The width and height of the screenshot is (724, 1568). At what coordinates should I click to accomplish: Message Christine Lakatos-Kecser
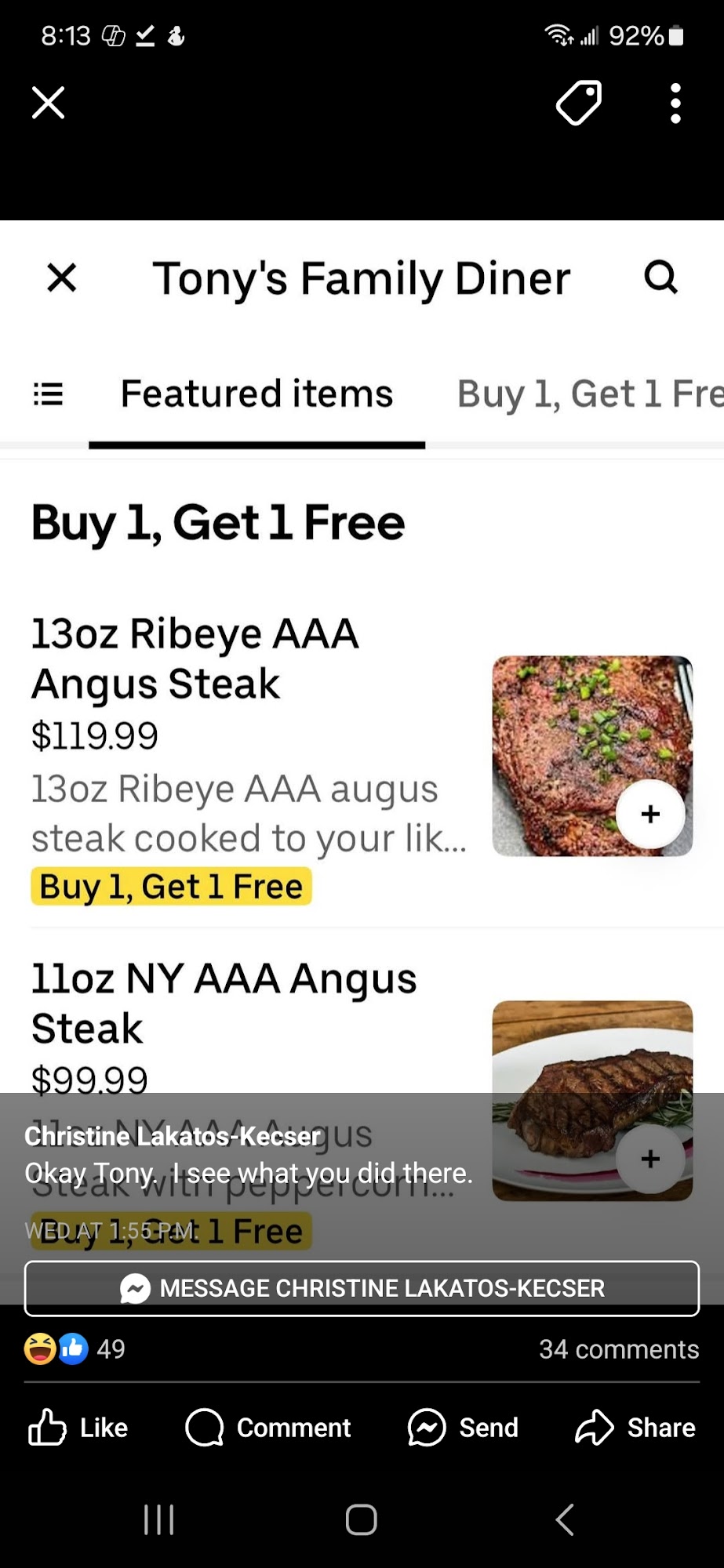[362, 1288]
